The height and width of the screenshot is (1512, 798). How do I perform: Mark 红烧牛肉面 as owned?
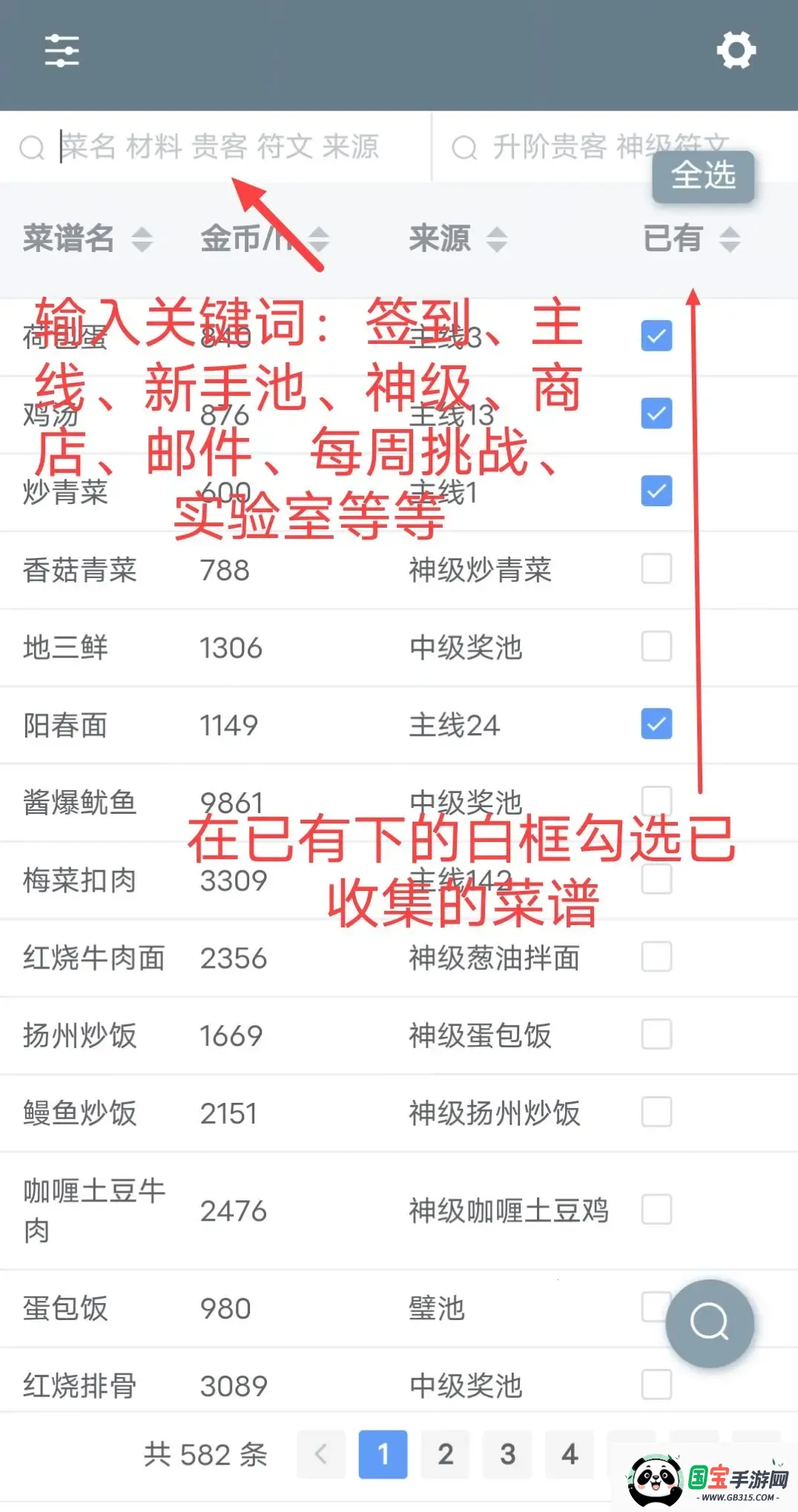[x=656, y=957]
